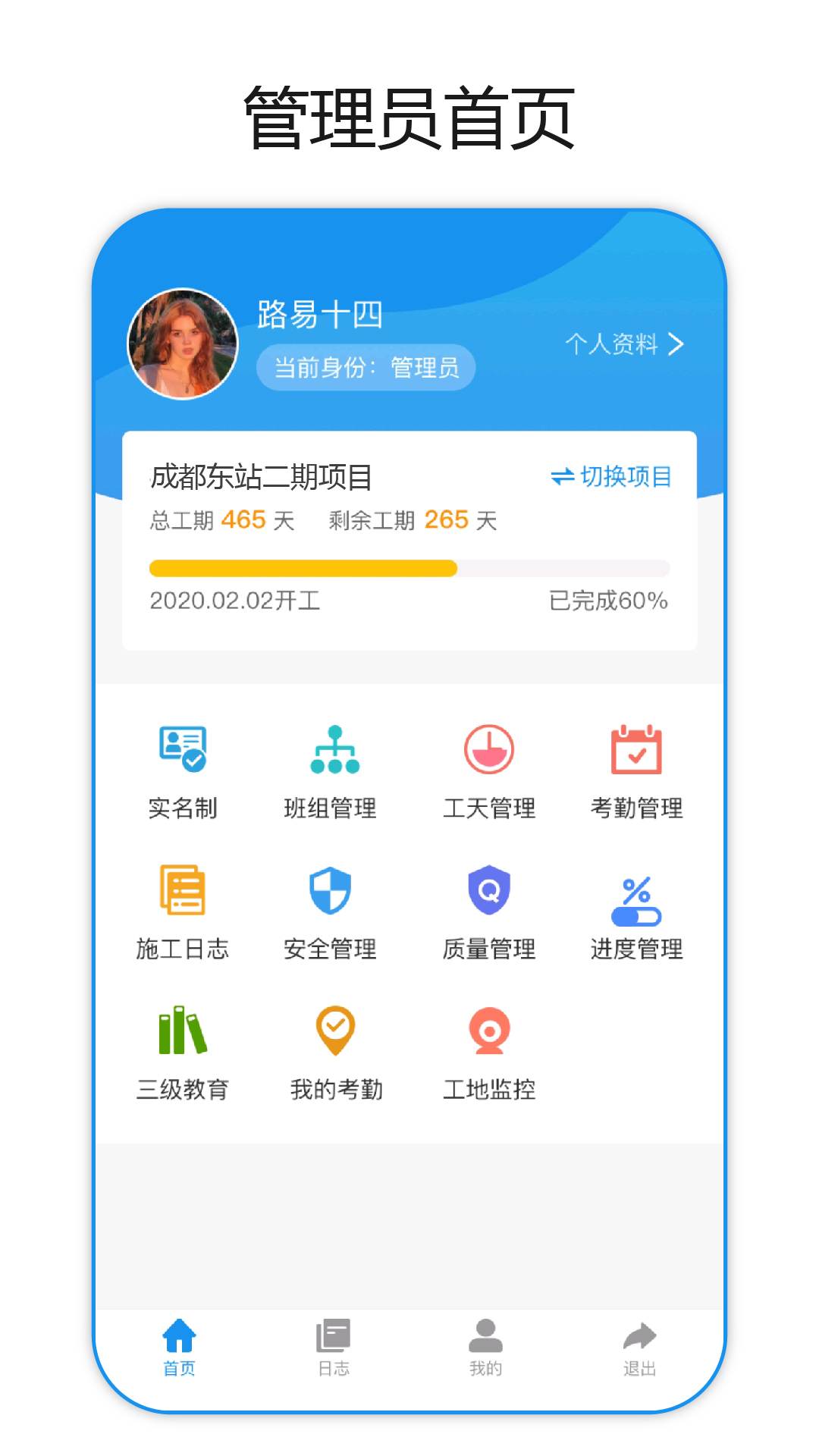Tap 切换项目 to switch projects
This screenshot has width=819, height=1456.
click(x=613, y=476)
